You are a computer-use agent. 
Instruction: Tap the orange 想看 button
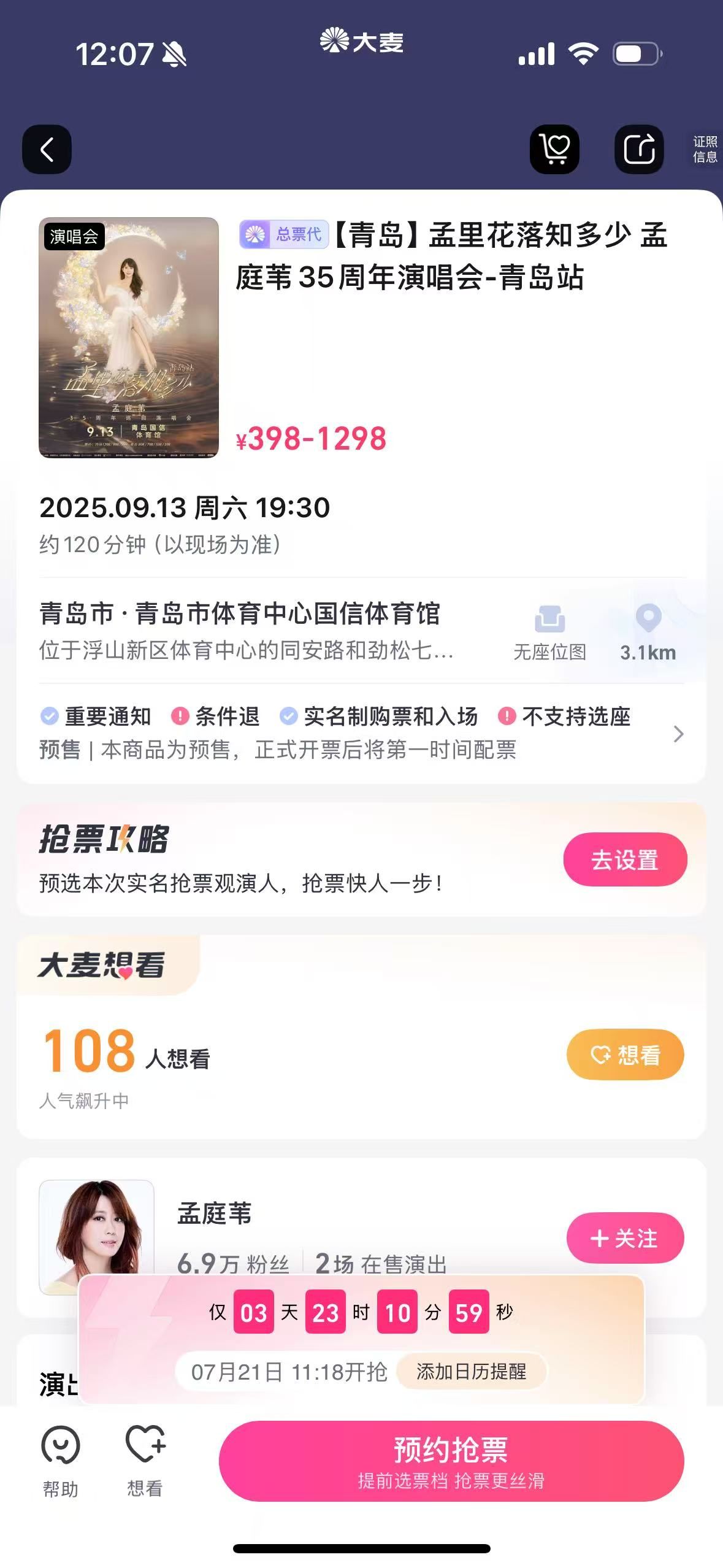[625, 1055]
